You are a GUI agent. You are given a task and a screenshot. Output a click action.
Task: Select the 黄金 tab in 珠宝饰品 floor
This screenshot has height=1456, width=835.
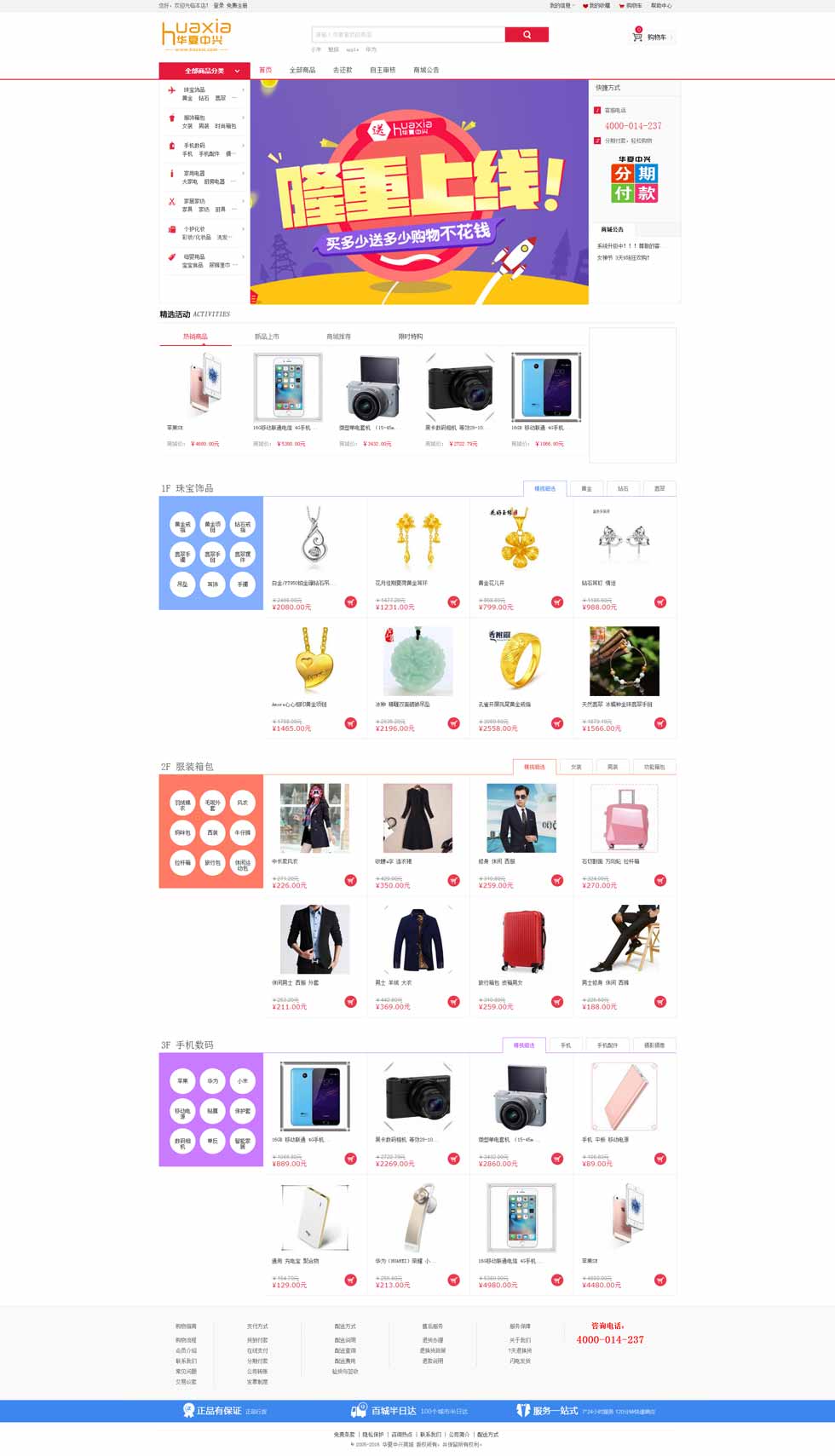(586, 489)
